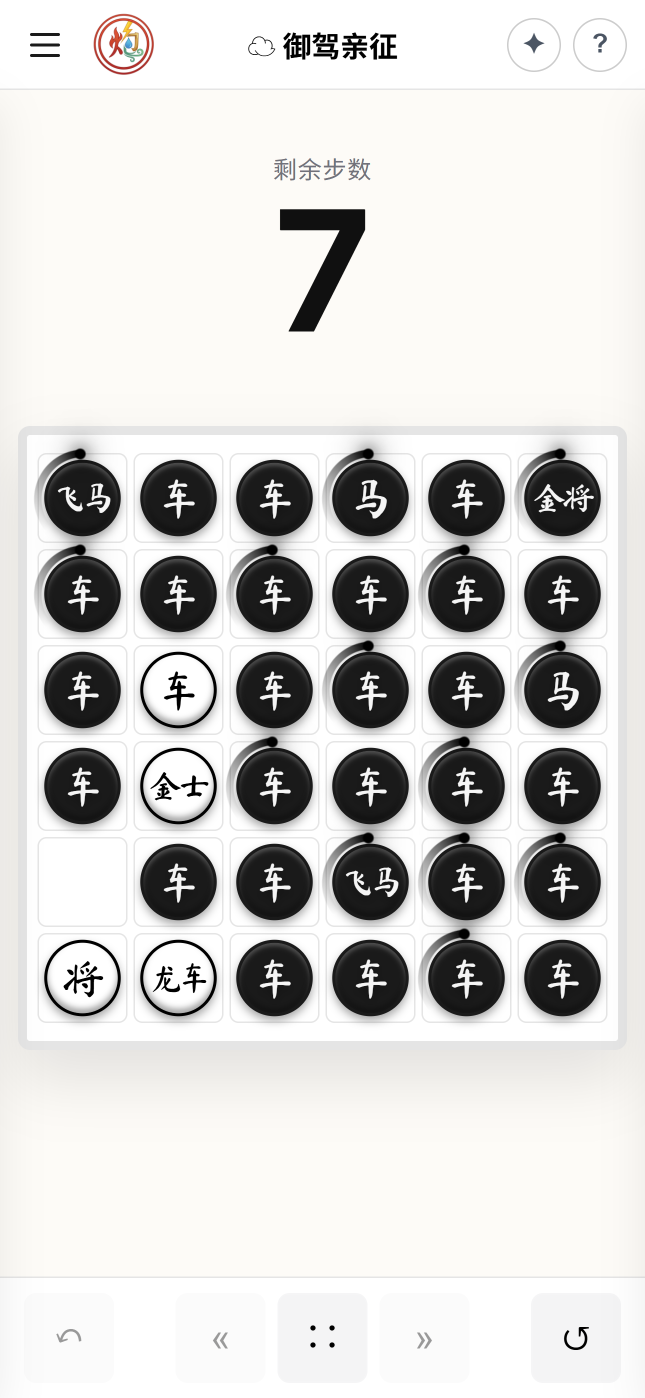The height and width of the screenshot is (1398, 645).
Task: Tap the round game logo
Action: coord(124,45)
